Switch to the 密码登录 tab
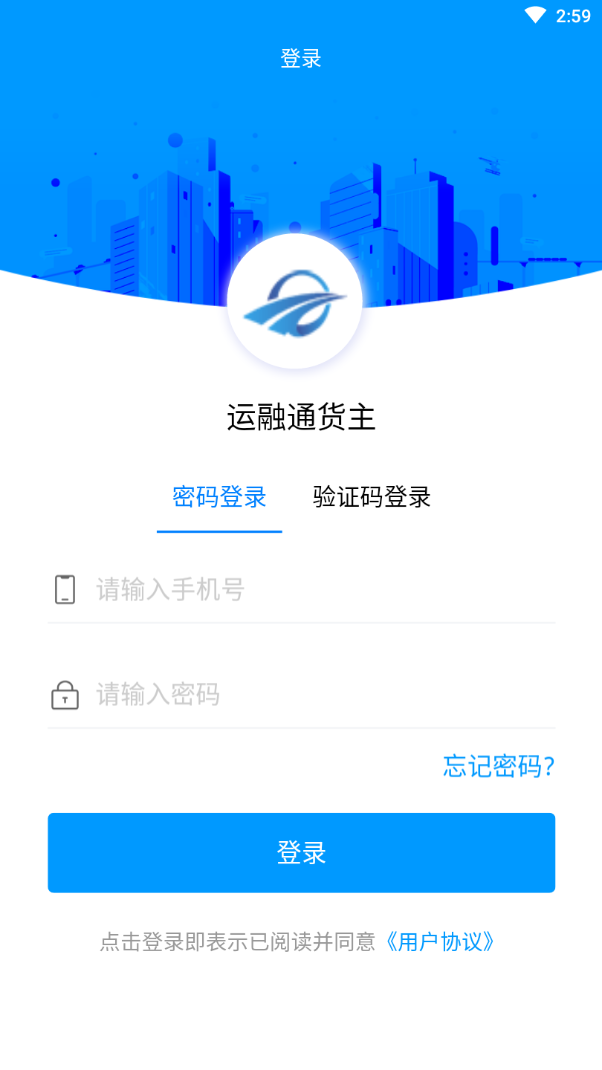Screen dimensions: 602x1070 [x=219, y=497]
